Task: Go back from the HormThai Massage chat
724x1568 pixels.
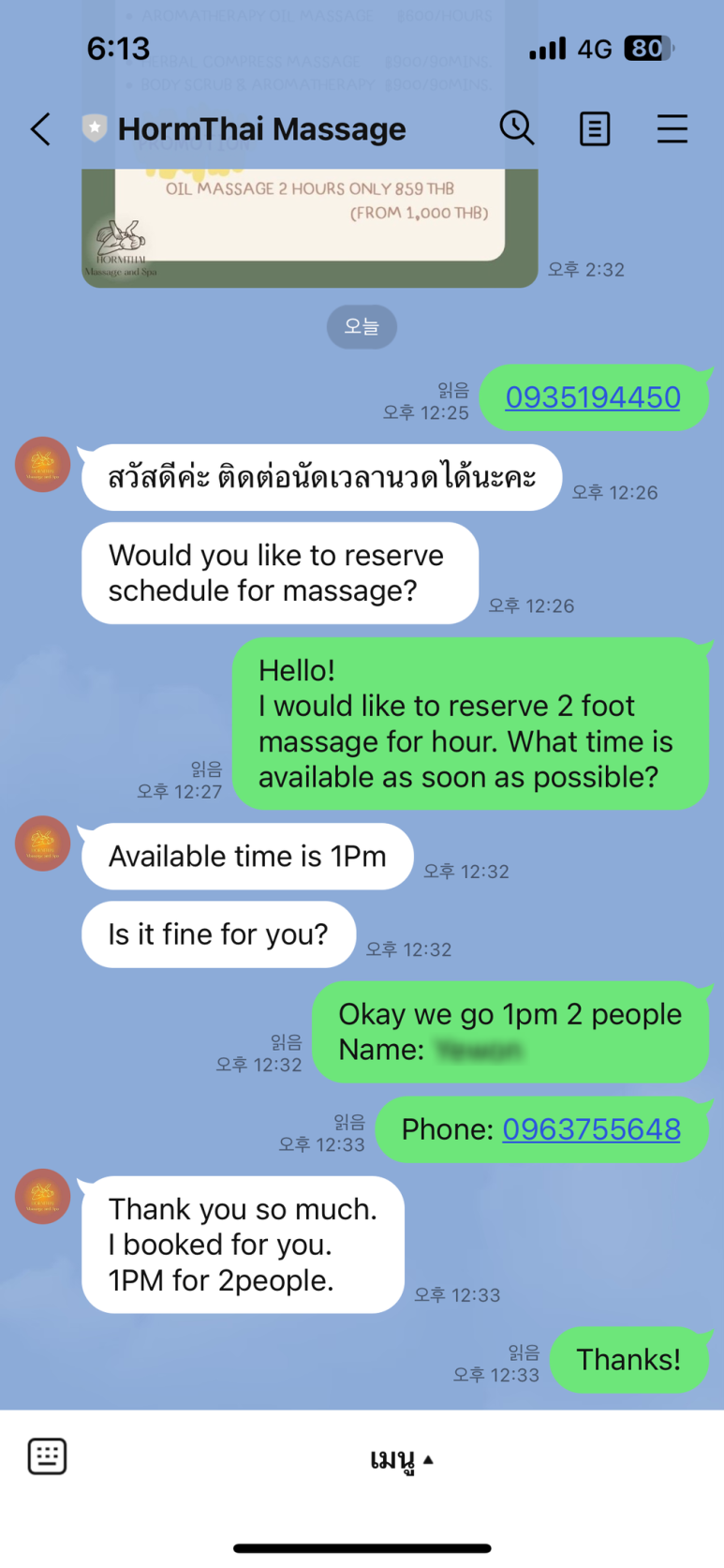Action: pyautogui.click(x=40, y=129)
